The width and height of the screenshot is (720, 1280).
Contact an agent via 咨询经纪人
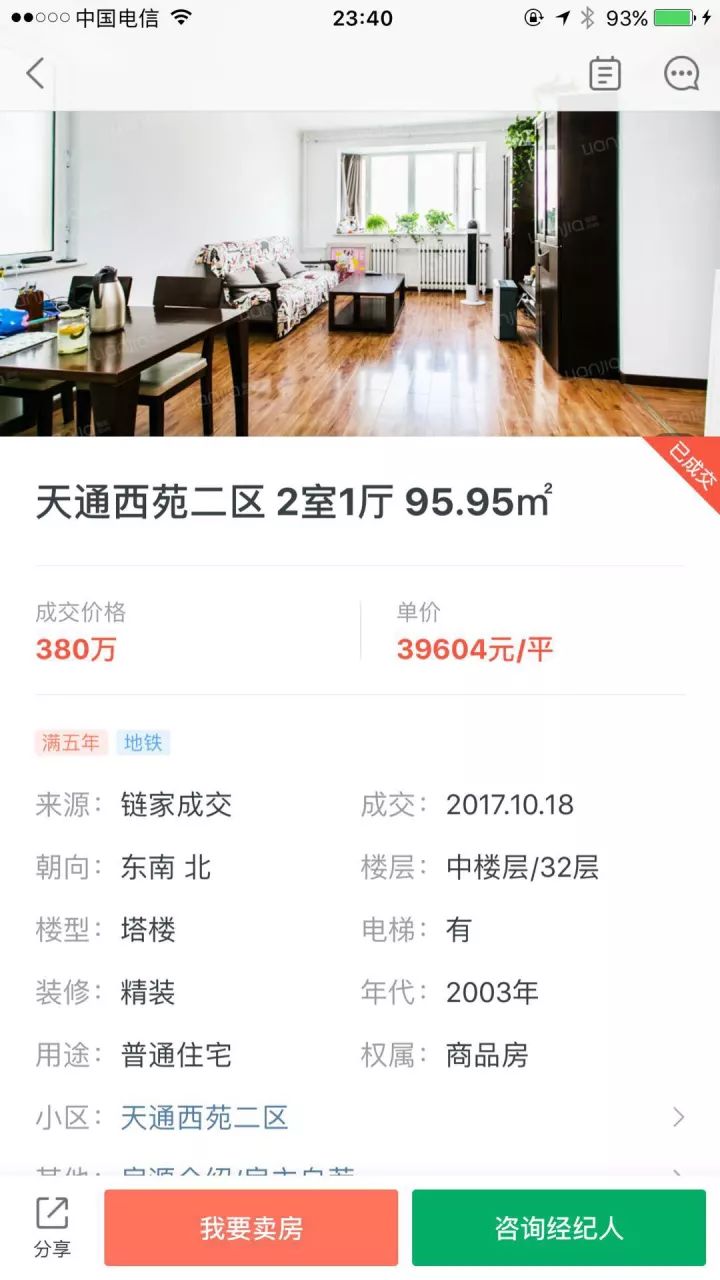559,1228
